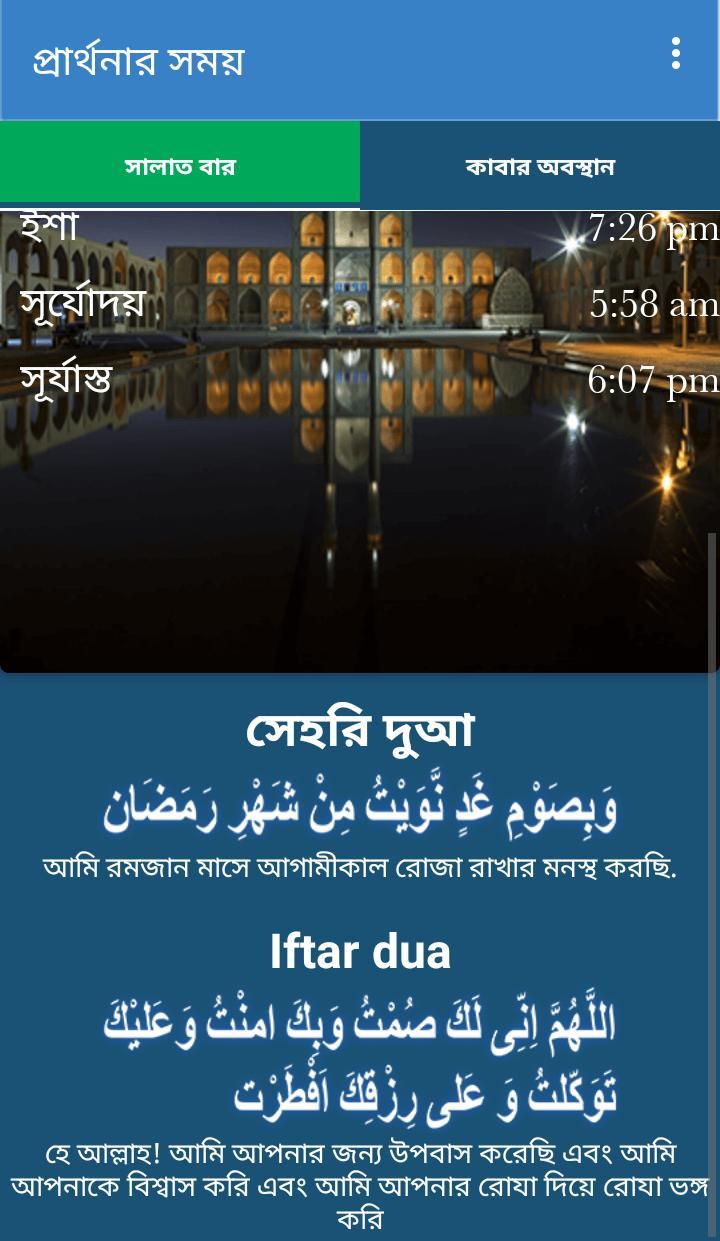Select the সালাত বার tab
The width and height of the screenshot is (720, 1241).
(179, 166)
